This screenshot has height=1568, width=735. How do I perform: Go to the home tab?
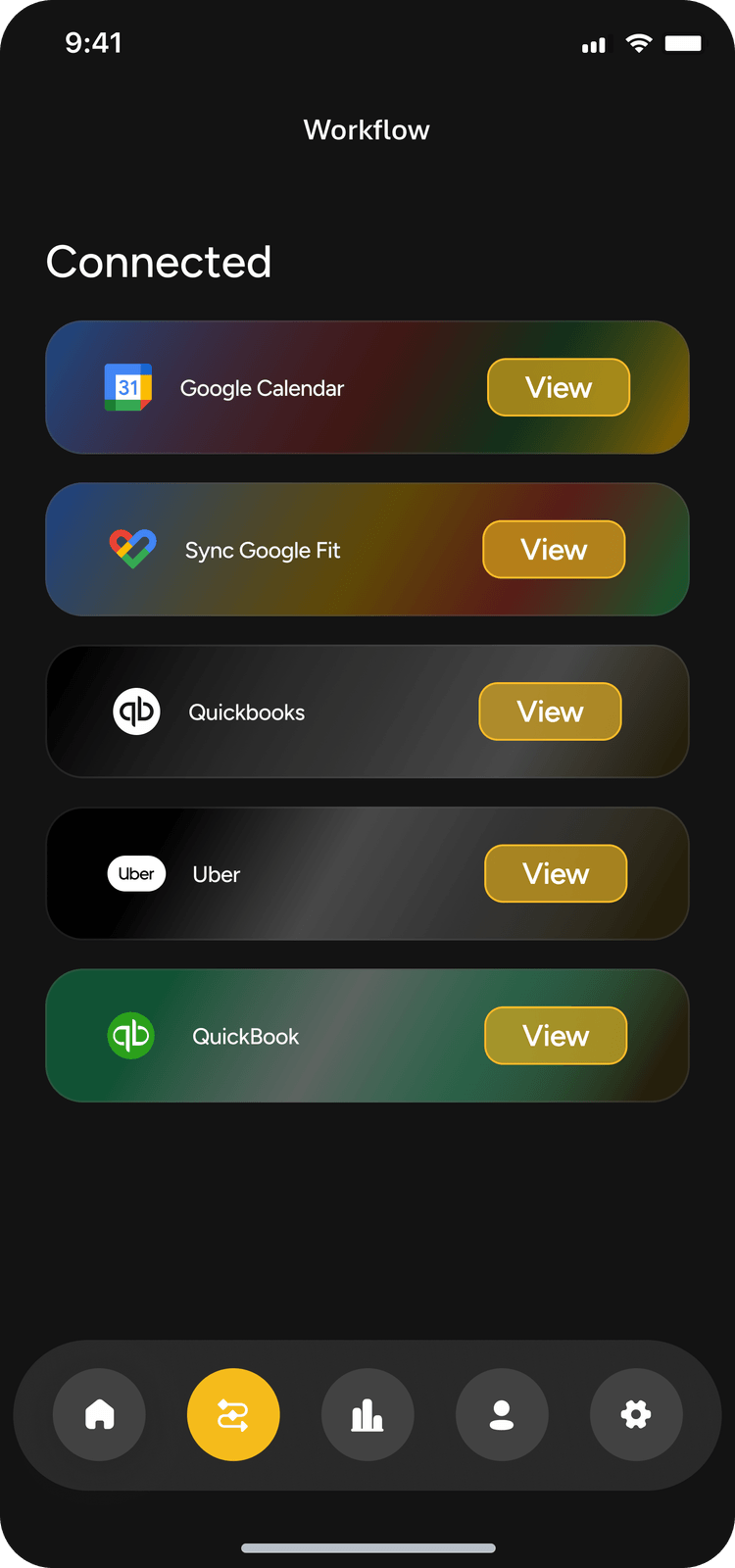click(99, 1414)
